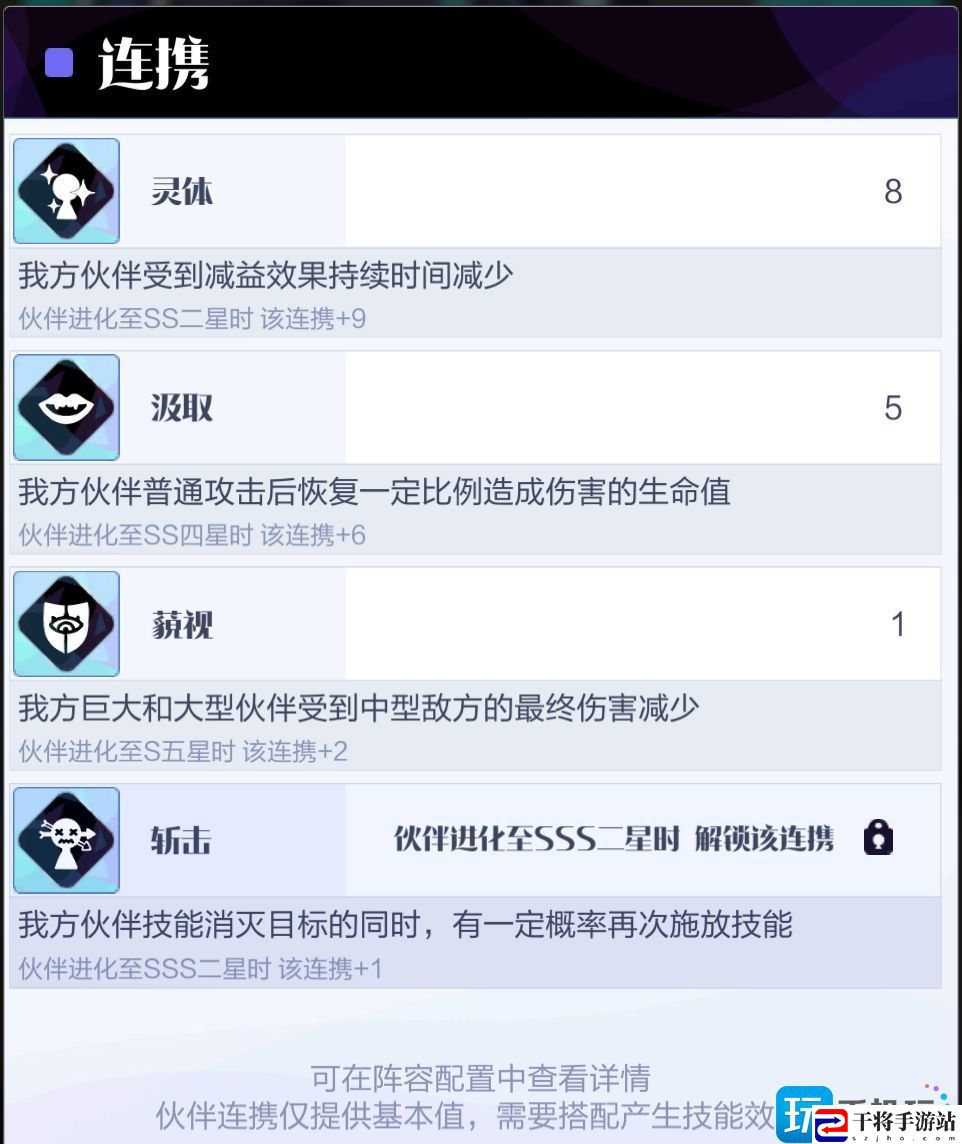
Task: Select the 汲取 link skill row
Action: [x=476, y=408]
